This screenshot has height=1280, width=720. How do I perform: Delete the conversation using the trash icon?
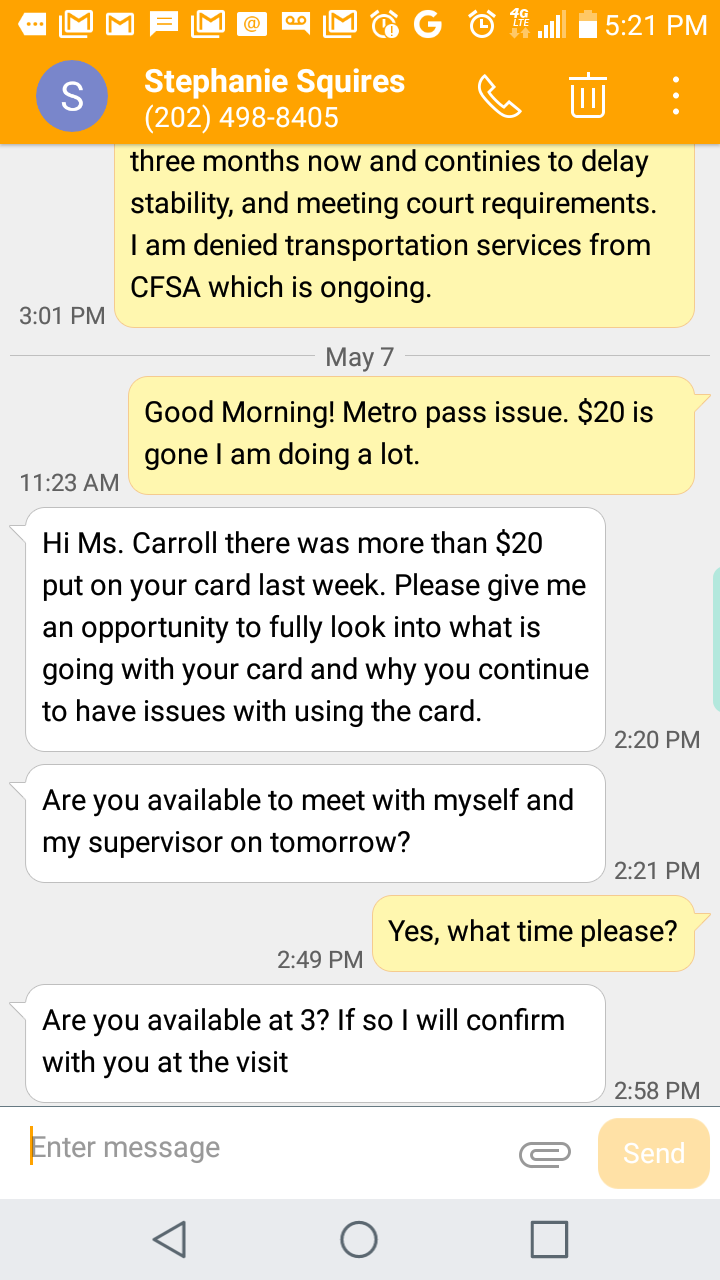click(x=588, y=95)
